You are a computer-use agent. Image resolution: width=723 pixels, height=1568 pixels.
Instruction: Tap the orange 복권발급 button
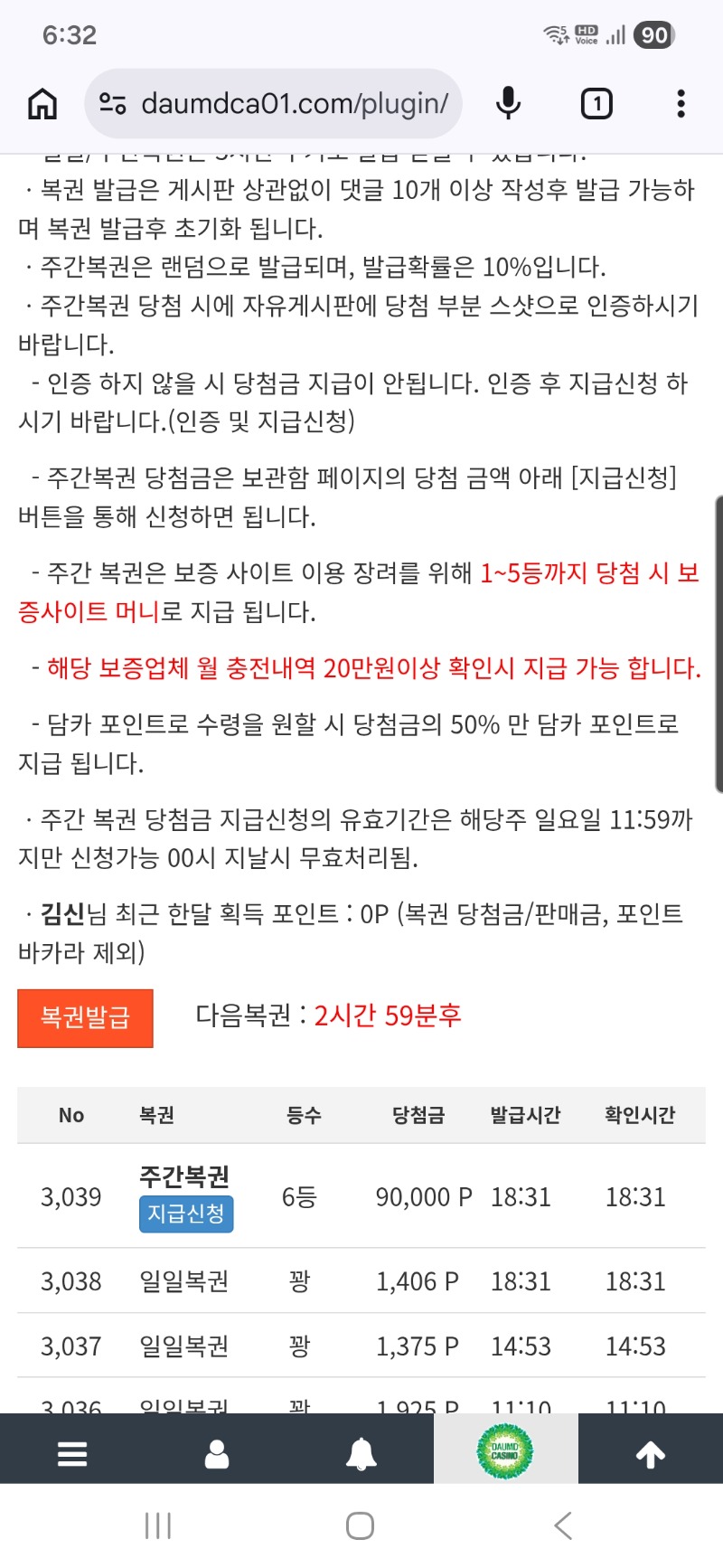point(86,1018)
